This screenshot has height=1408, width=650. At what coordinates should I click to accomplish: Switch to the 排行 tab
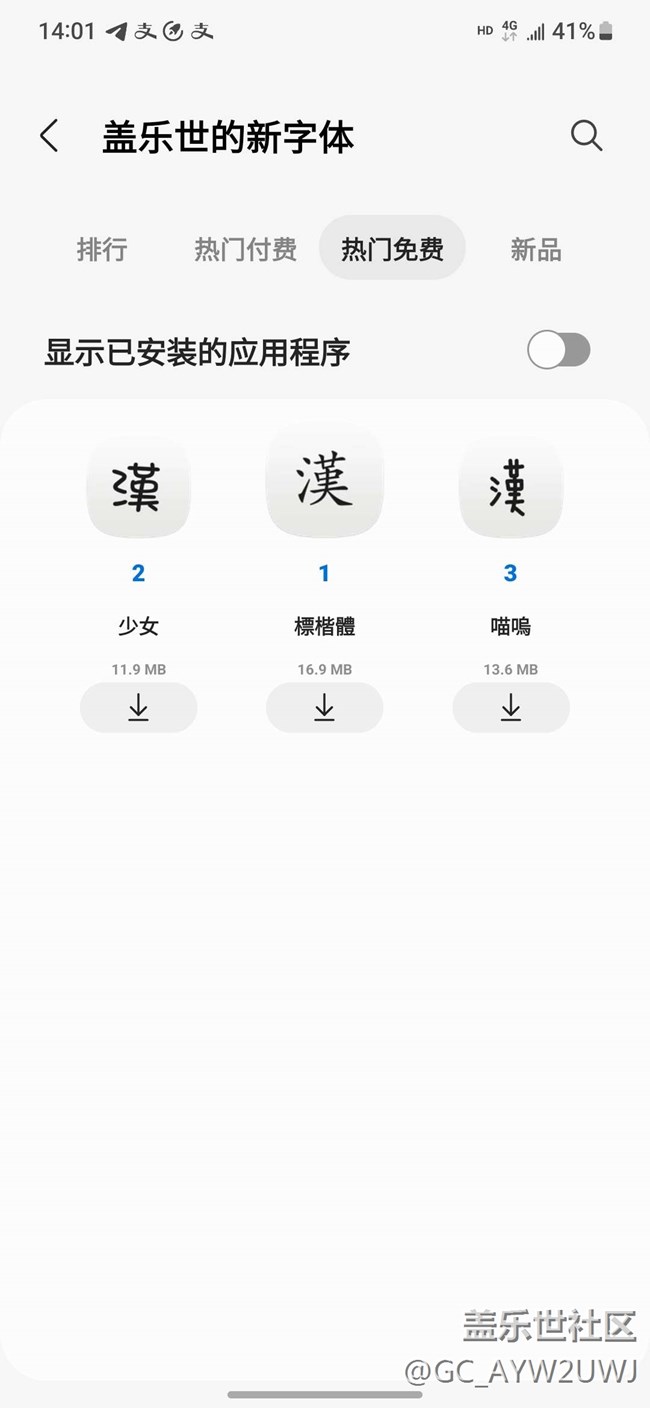102,249
